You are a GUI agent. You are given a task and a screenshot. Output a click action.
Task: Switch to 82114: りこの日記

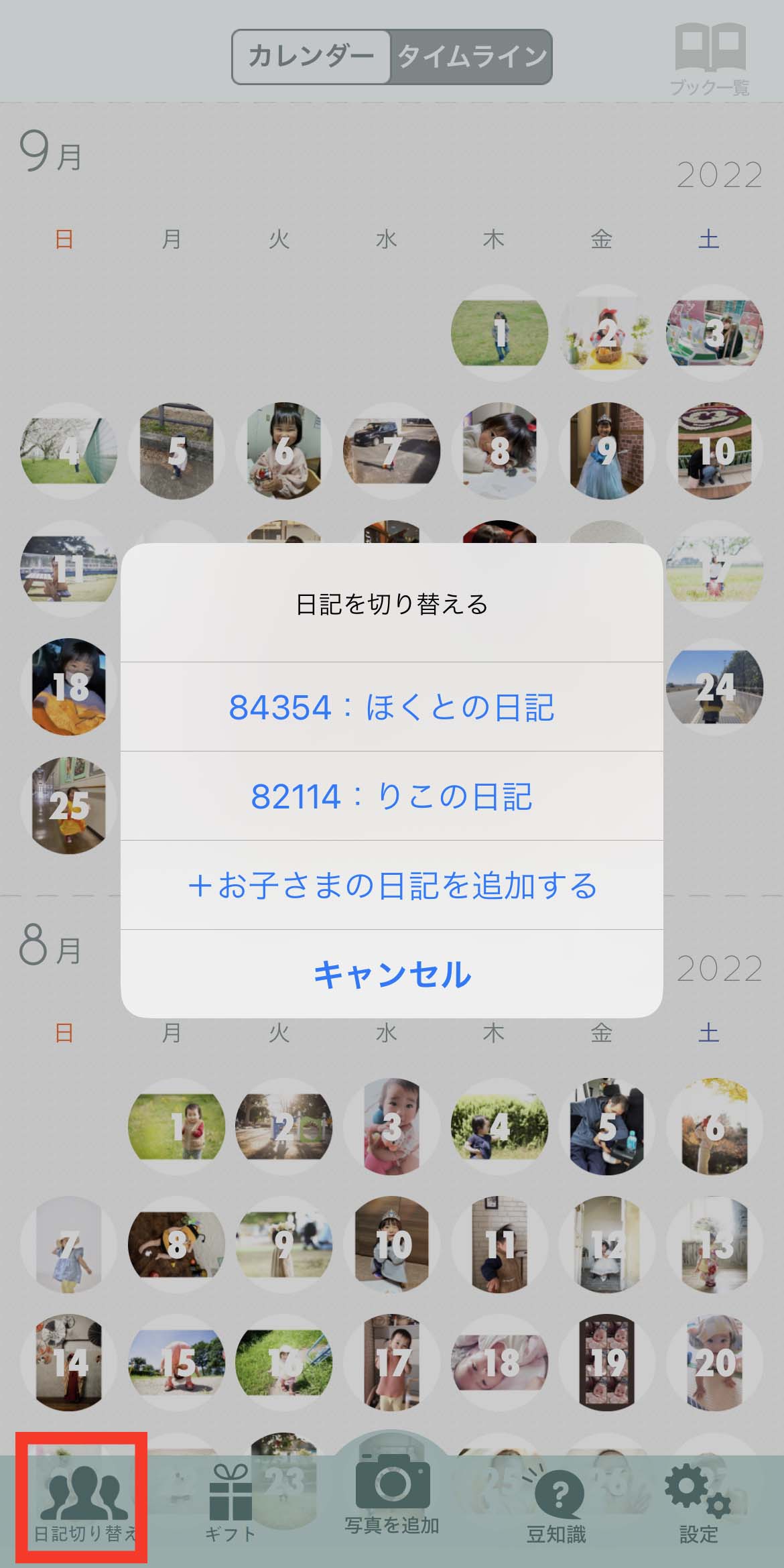[392, 796]
